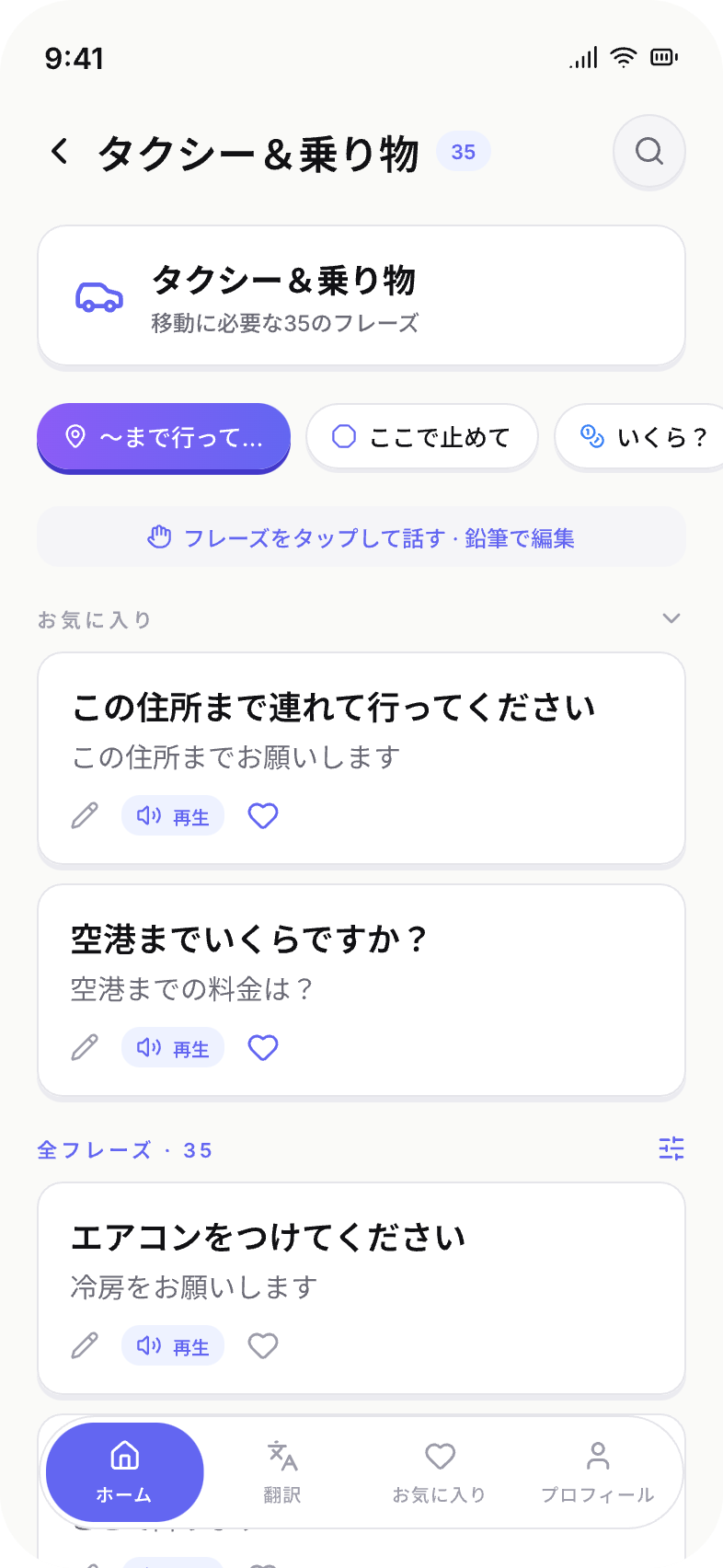Unfavorite the この住所まで連れて行ってください phrase

click(x=263, y=816)
